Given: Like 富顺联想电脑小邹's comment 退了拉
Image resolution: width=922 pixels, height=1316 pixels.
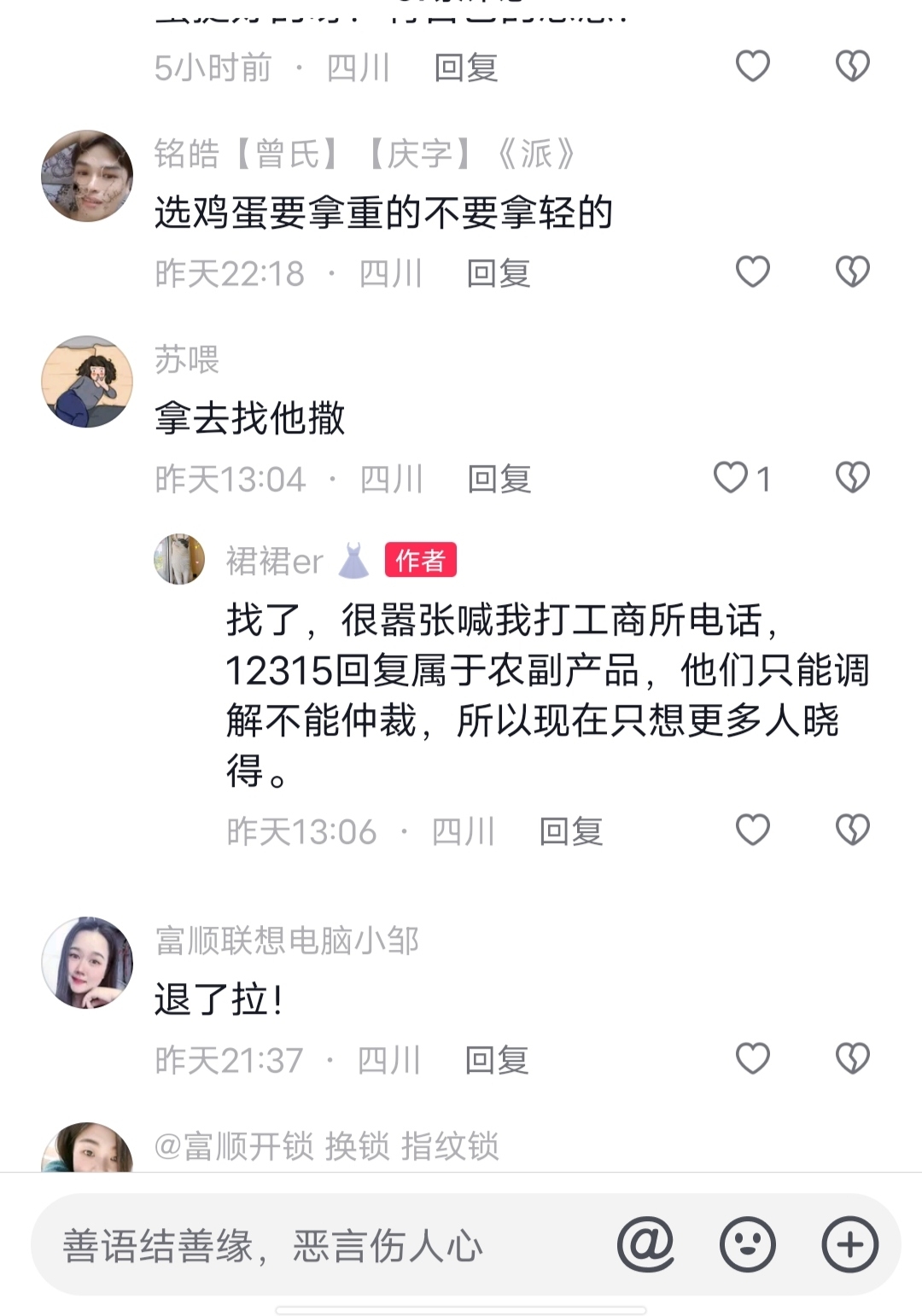Looking at the screenshot, I should coord(753,1058).
